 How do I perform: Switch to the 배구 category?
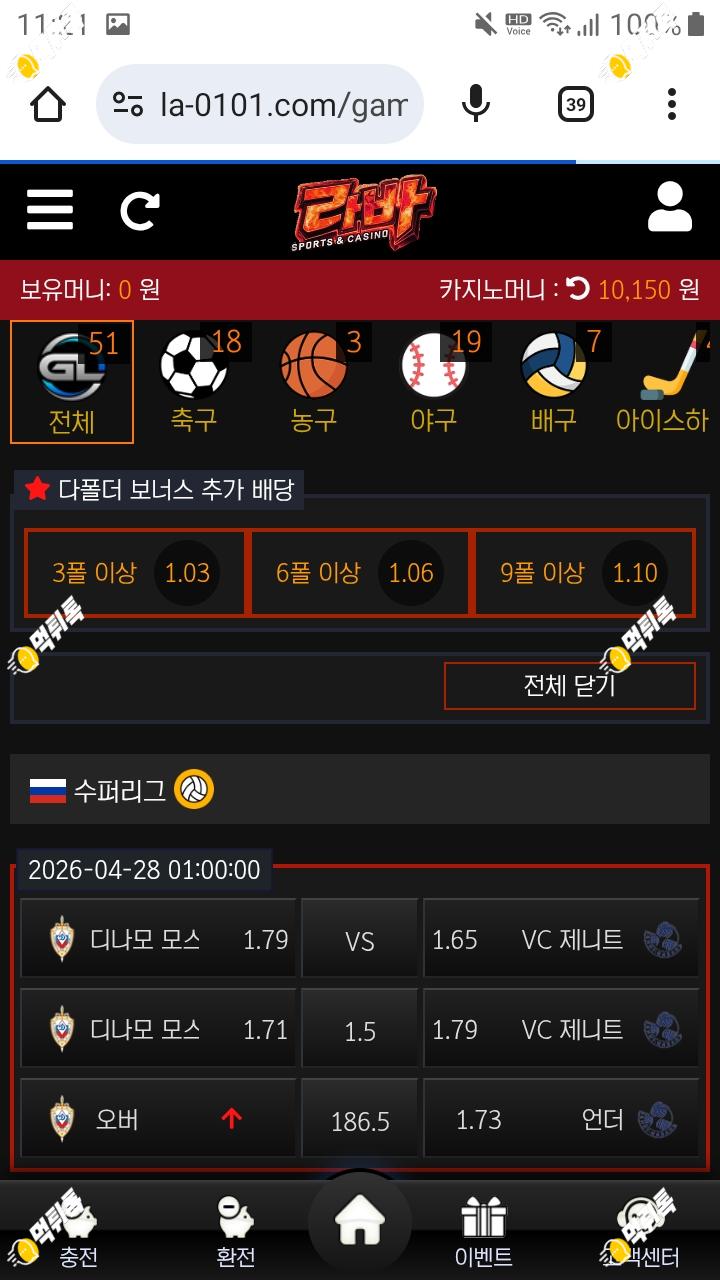point(554,382)
